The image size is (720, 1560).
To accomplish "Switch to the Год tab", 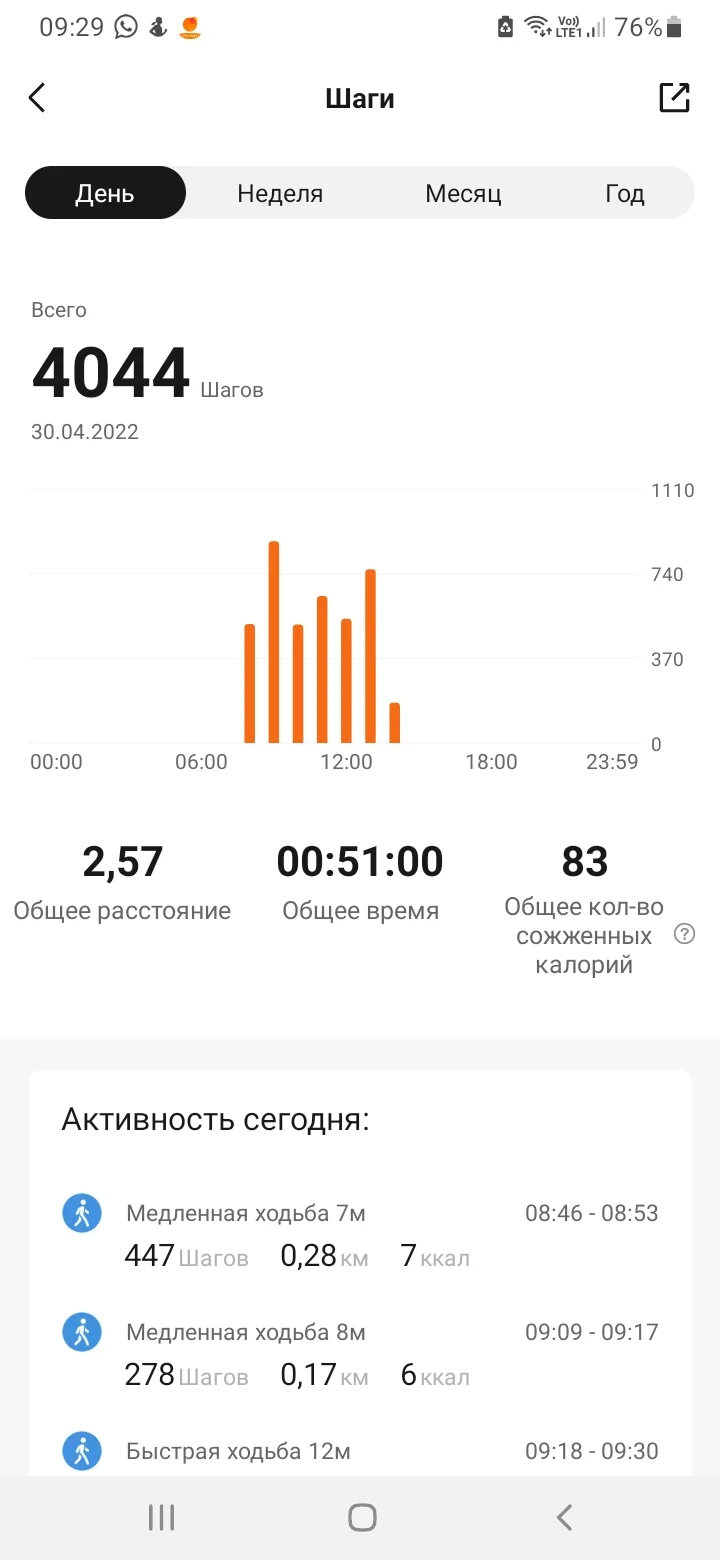I will tap(625, 193).
